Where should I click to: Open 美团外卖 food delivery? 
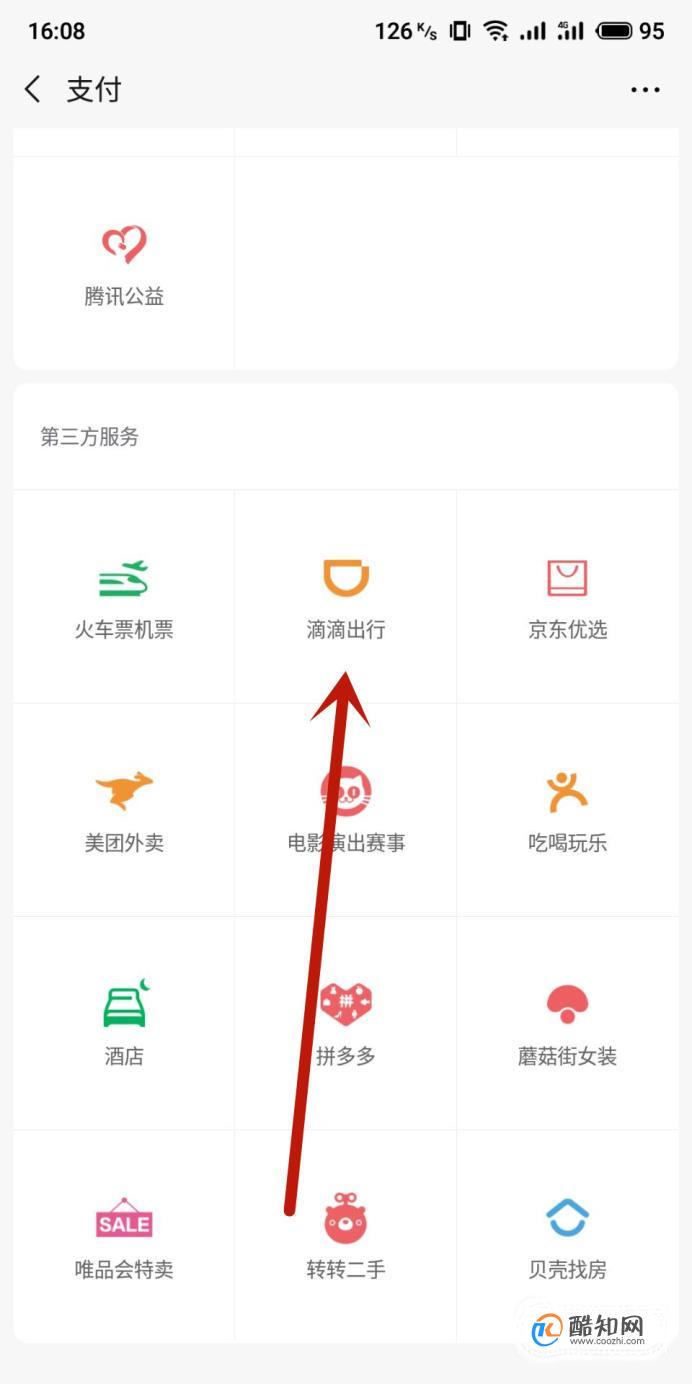124,810
